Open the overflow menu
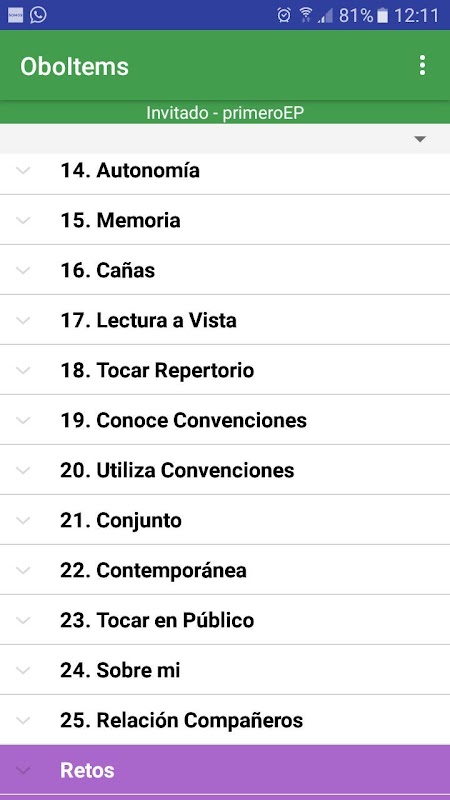The width and height of the screenshot is (450, 800). click(422, 66)
